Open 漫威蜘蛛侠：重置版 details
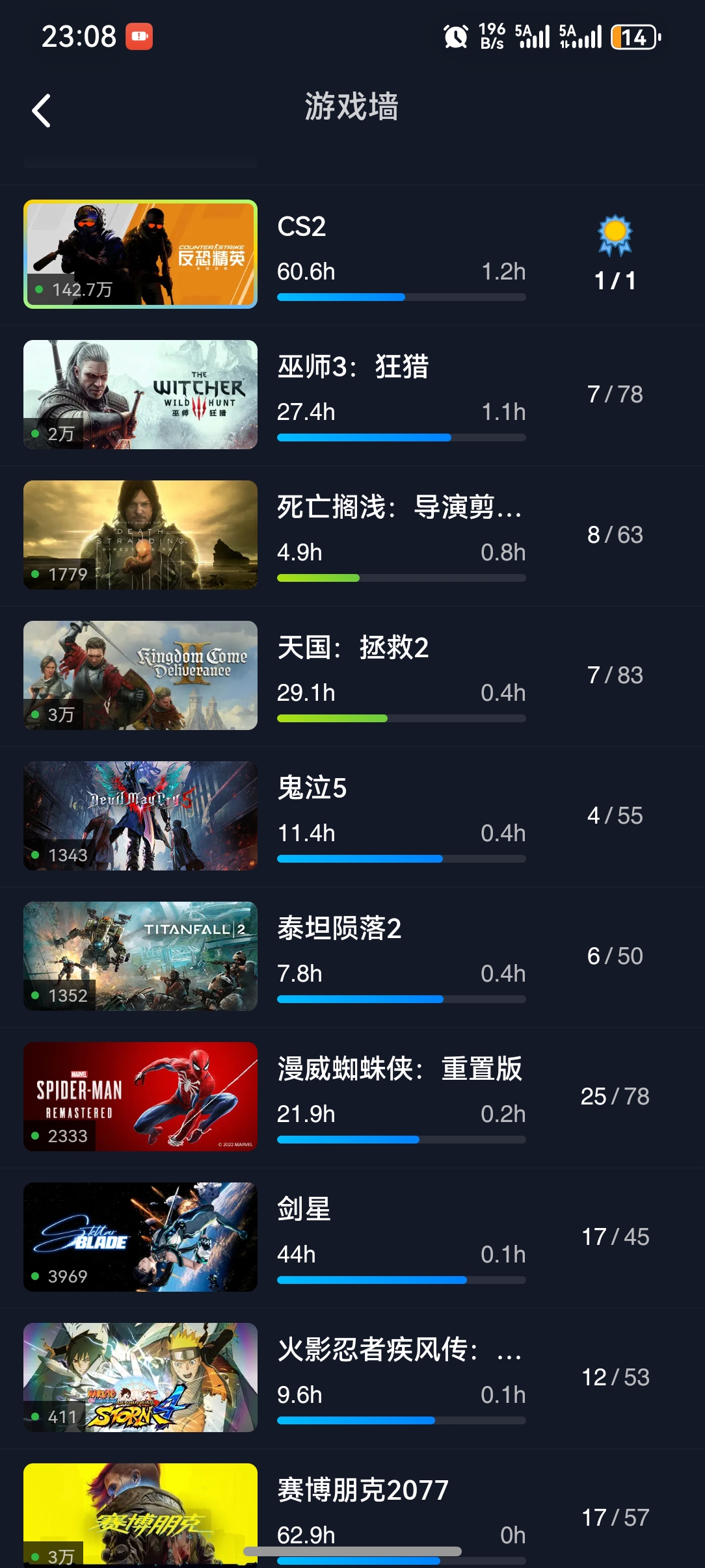The width and height of the screenshot is (705, 1568). click(351, 1097)
